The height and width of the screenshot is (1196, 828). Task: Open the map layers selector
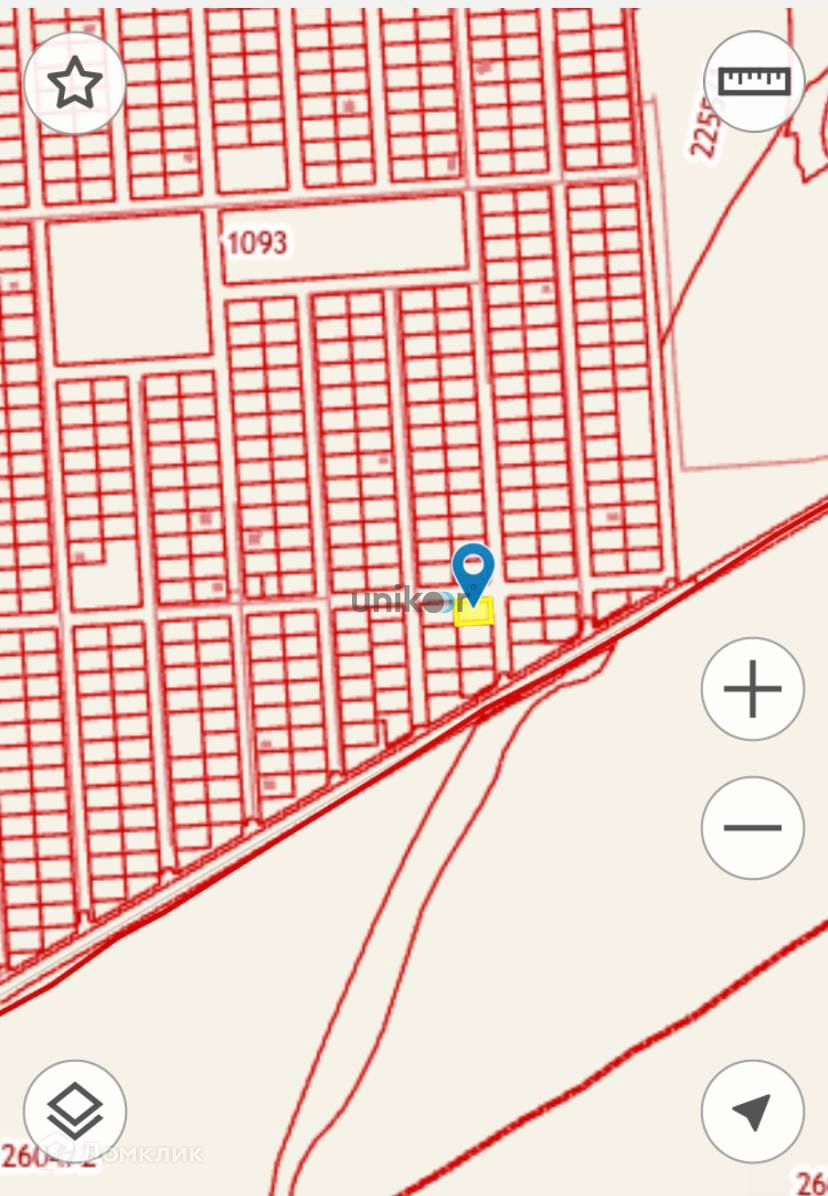[x=75, y=1111]
